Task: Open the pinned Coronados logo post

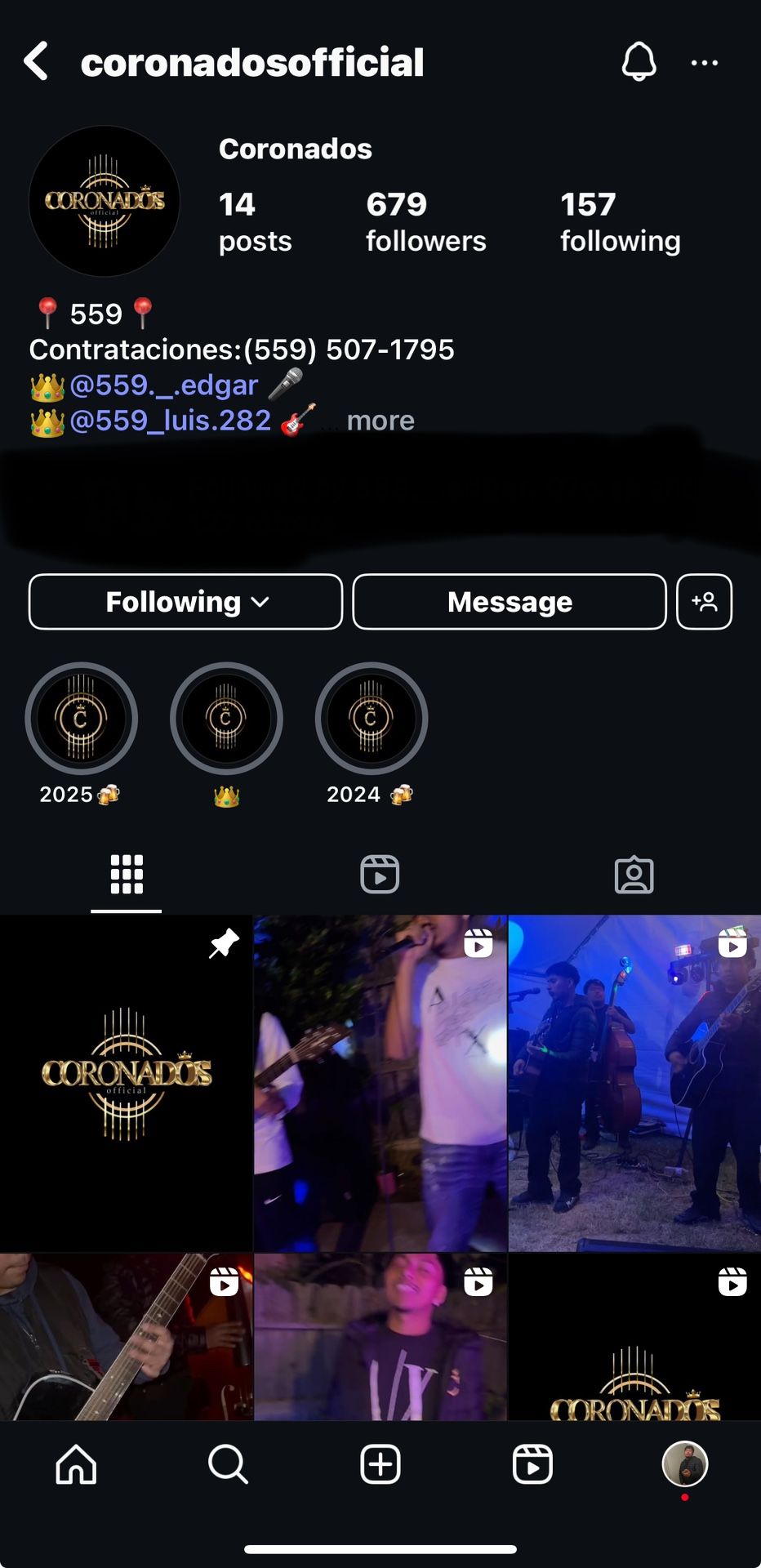Action: click(x=127, y=1082)
